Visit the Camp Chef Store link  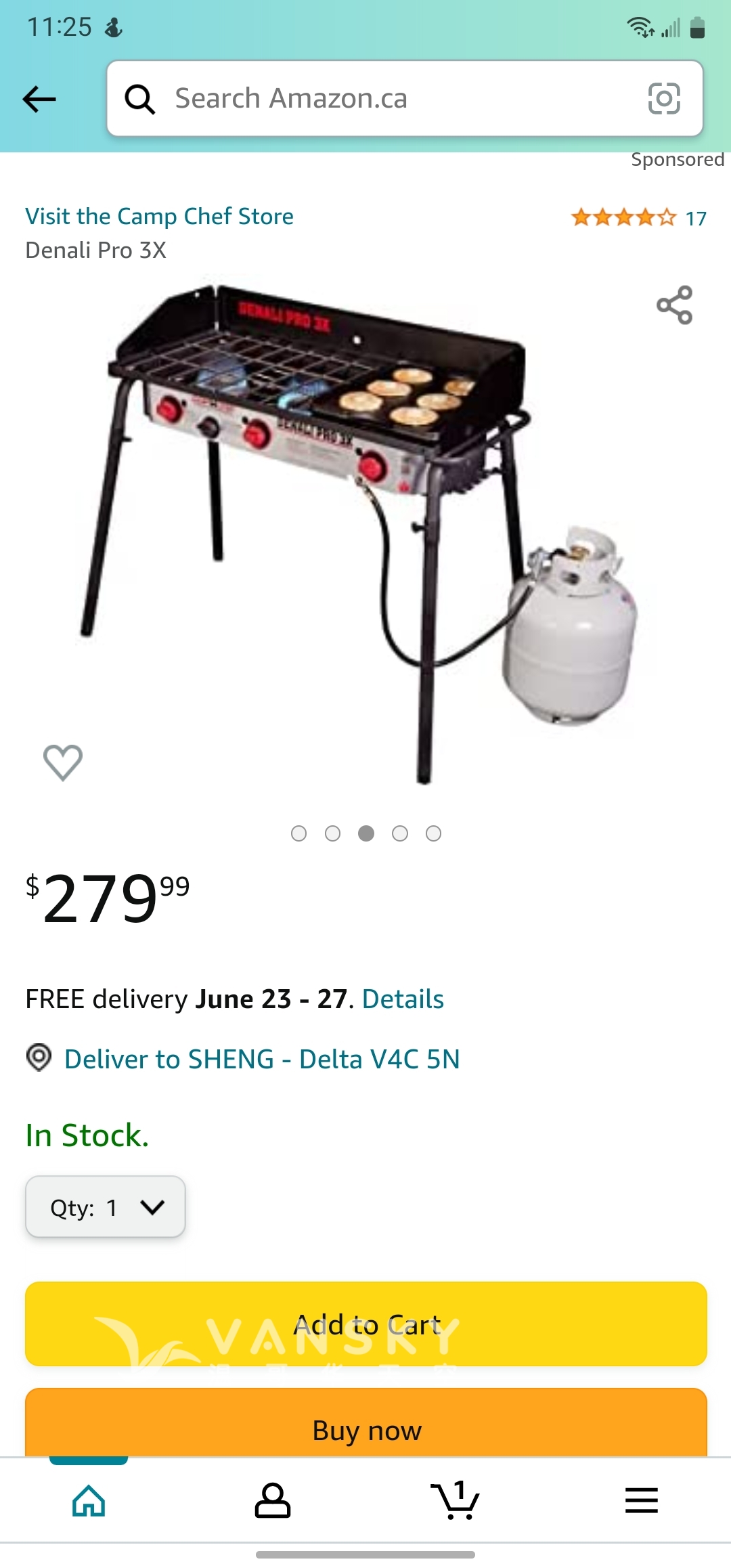click(x=160, y=217)
